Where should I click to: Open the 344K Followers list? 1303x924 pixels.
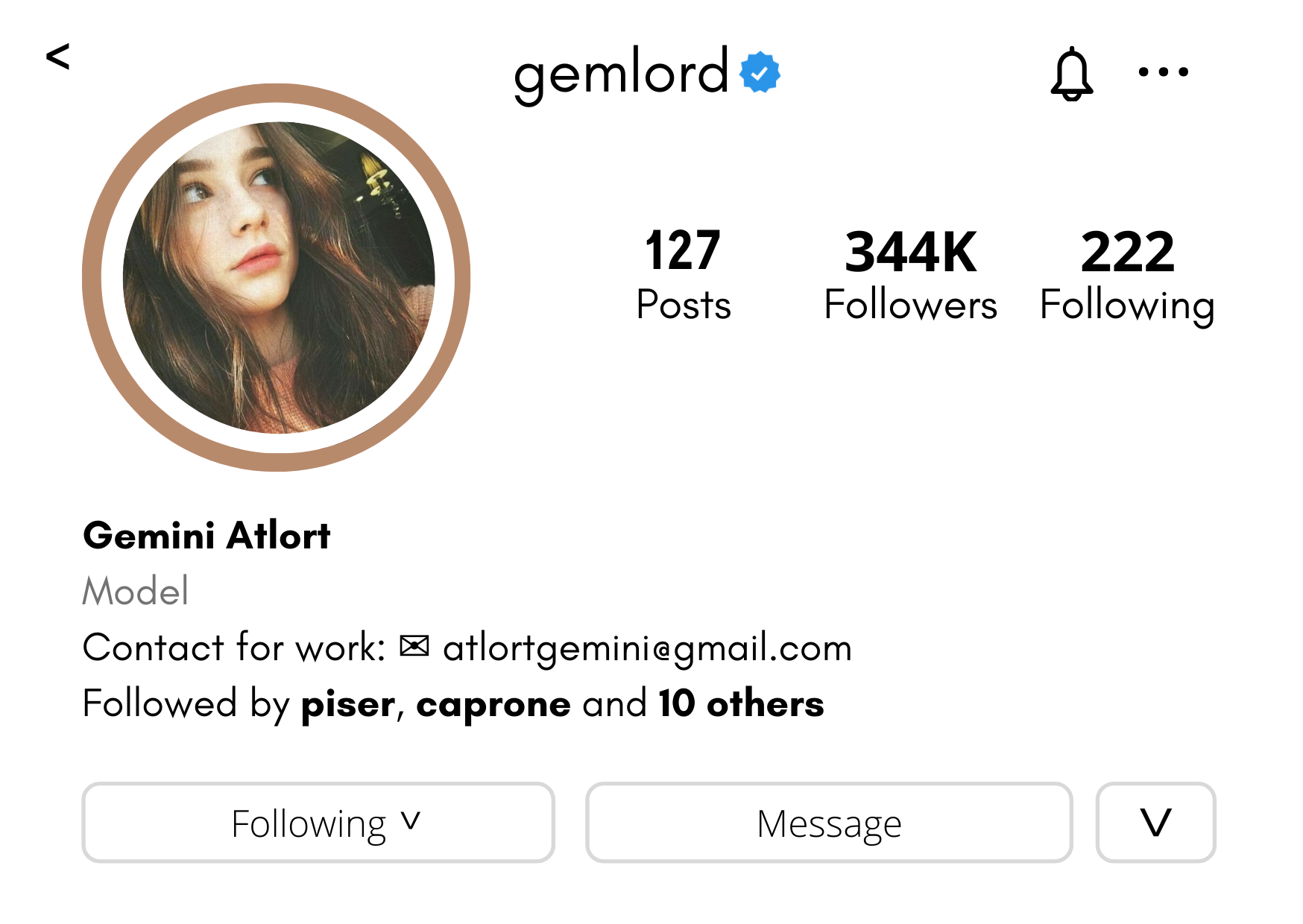pyautogui.click(x=910, y=276)
